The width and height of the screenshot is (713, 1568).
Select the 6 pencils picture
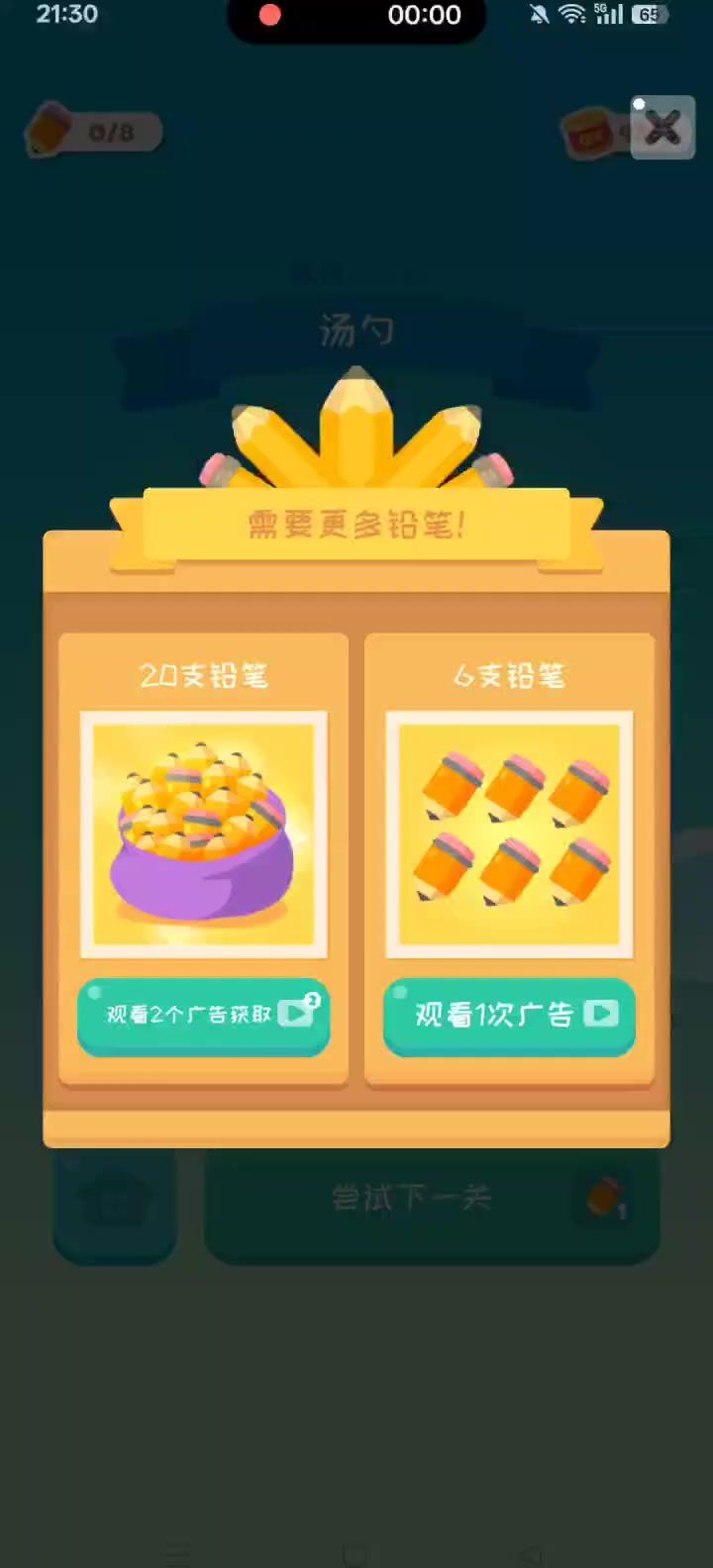509,833
